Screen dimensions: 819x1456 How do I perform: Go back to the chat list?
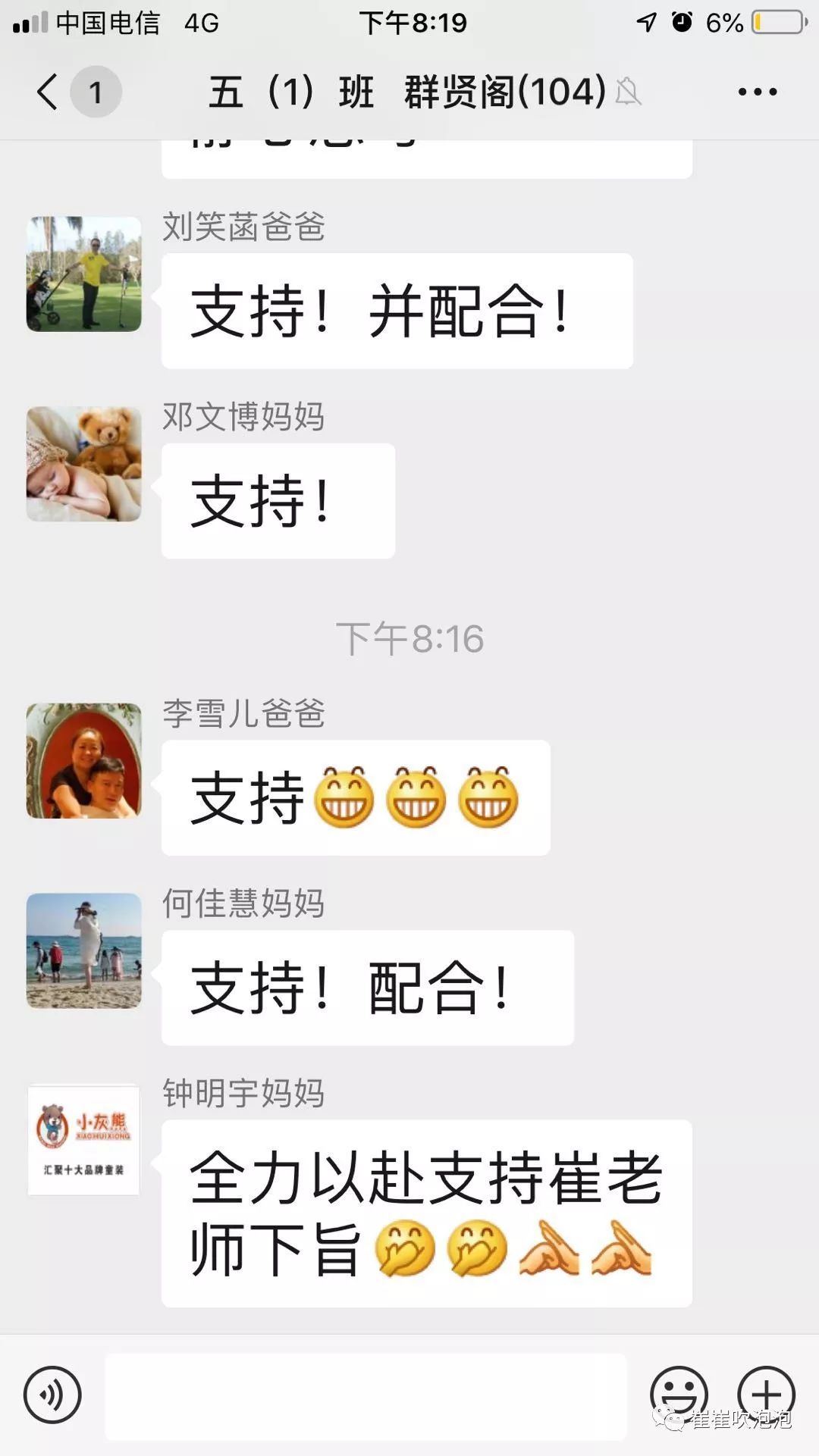pyautogui.click(x=48, y=92)
